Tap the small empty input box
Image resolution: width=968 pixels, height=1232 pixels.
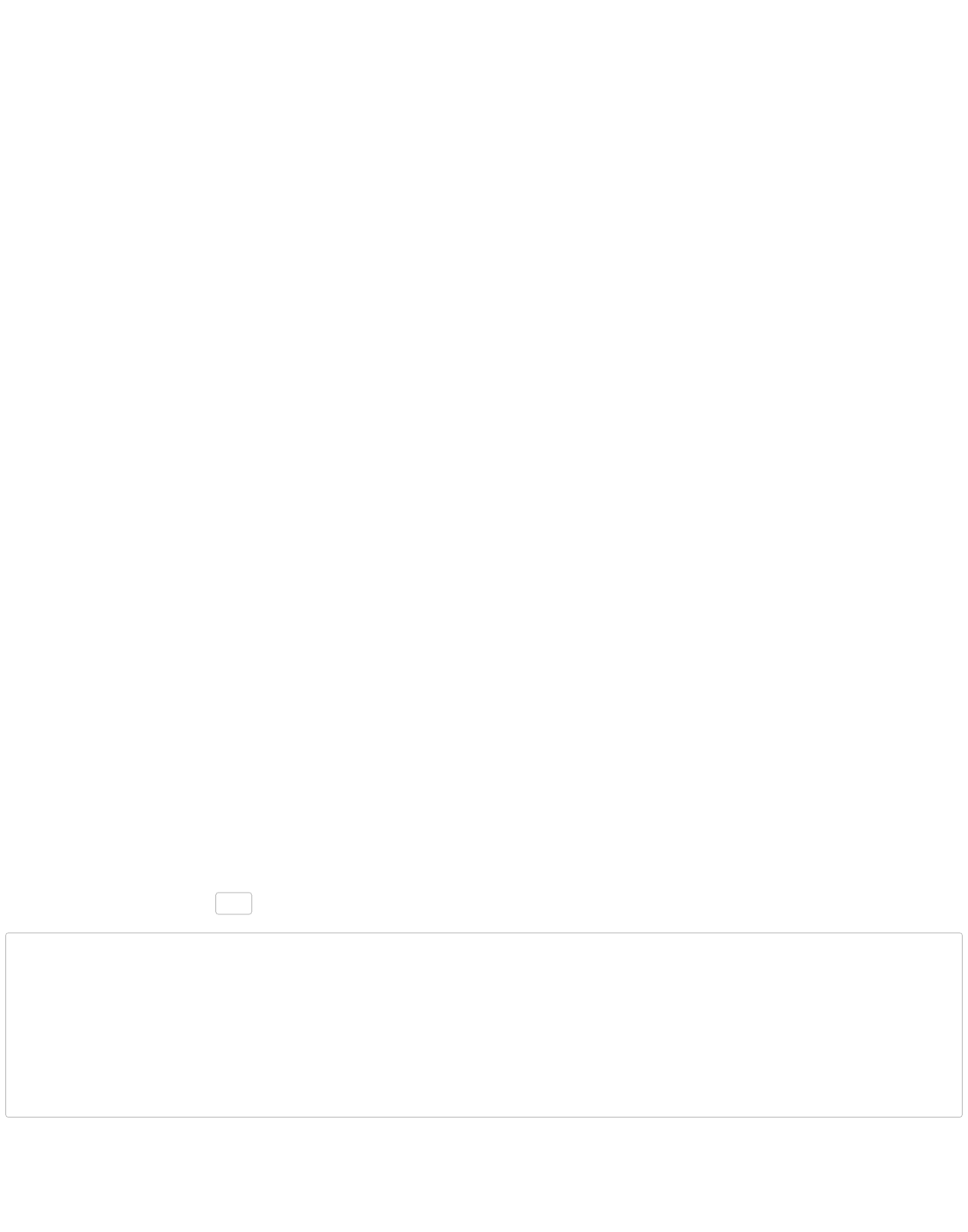click(234, 903)
